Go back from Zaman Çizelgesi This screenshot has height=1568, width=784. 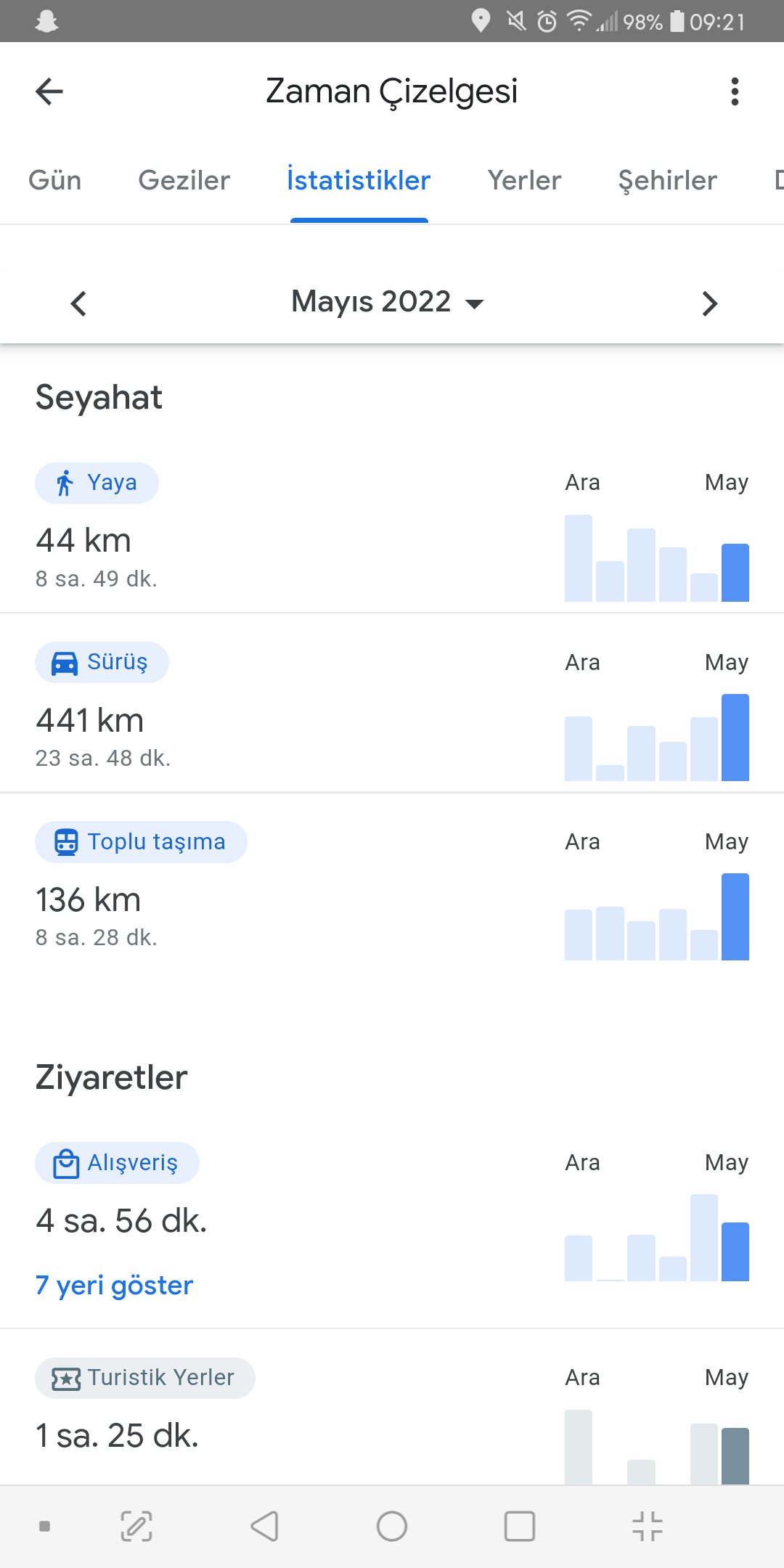[49, 91]
